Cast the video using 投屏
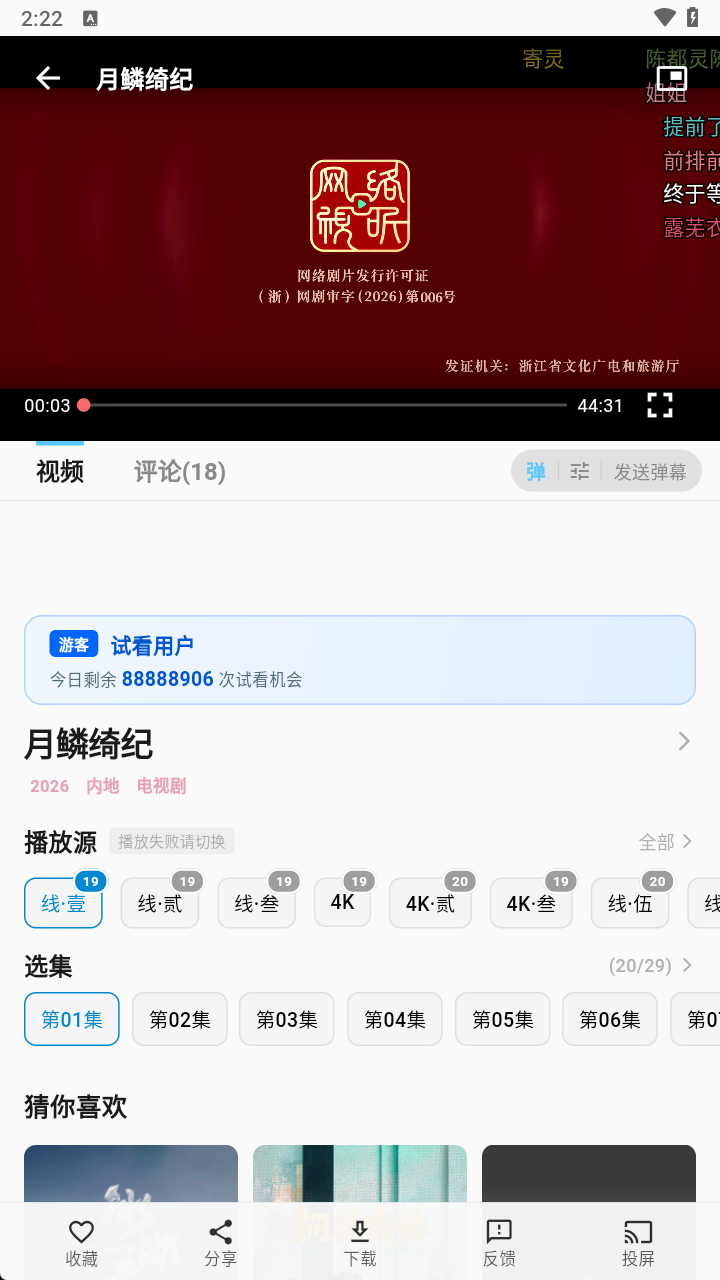720x1280 pixels. (x=638, y=1243)
